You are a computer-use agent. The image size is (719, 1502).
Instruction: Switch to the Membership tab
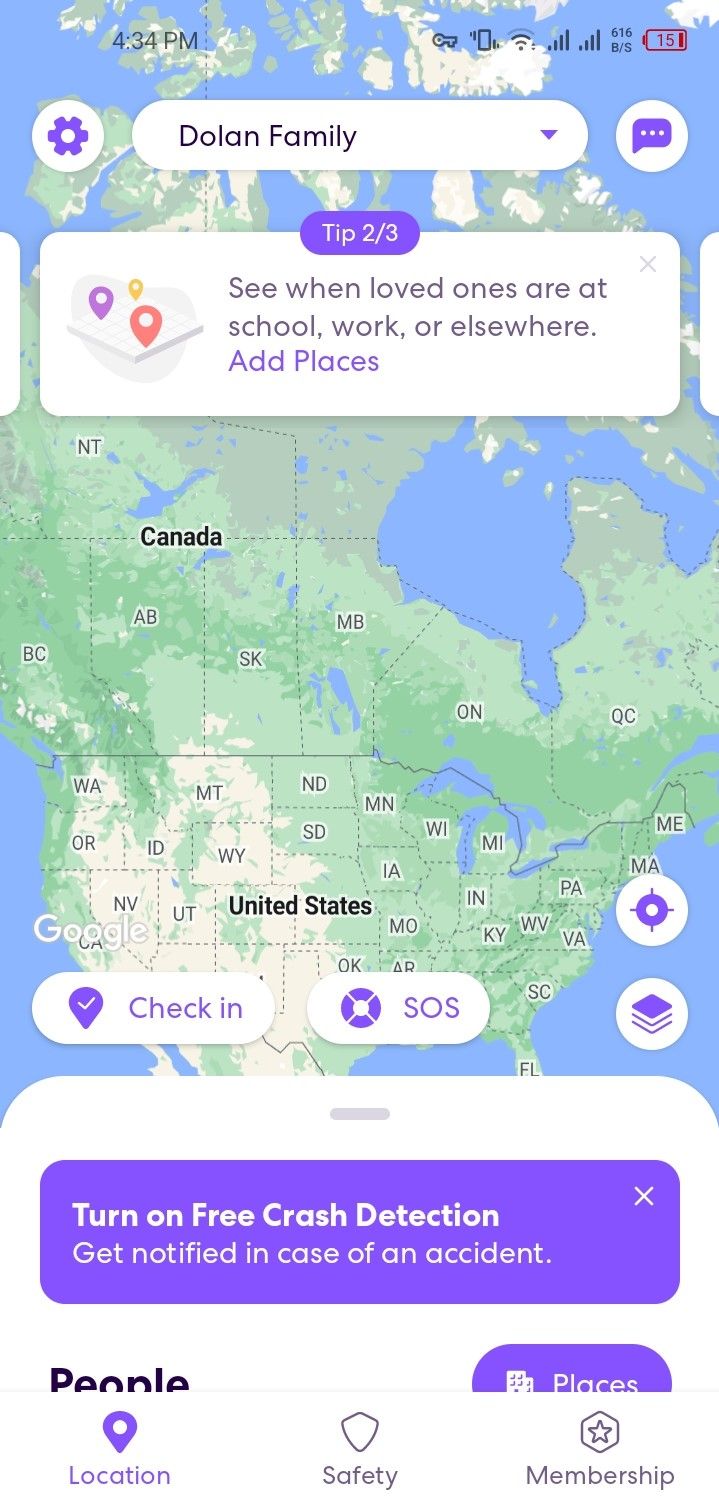point(600,1448)
